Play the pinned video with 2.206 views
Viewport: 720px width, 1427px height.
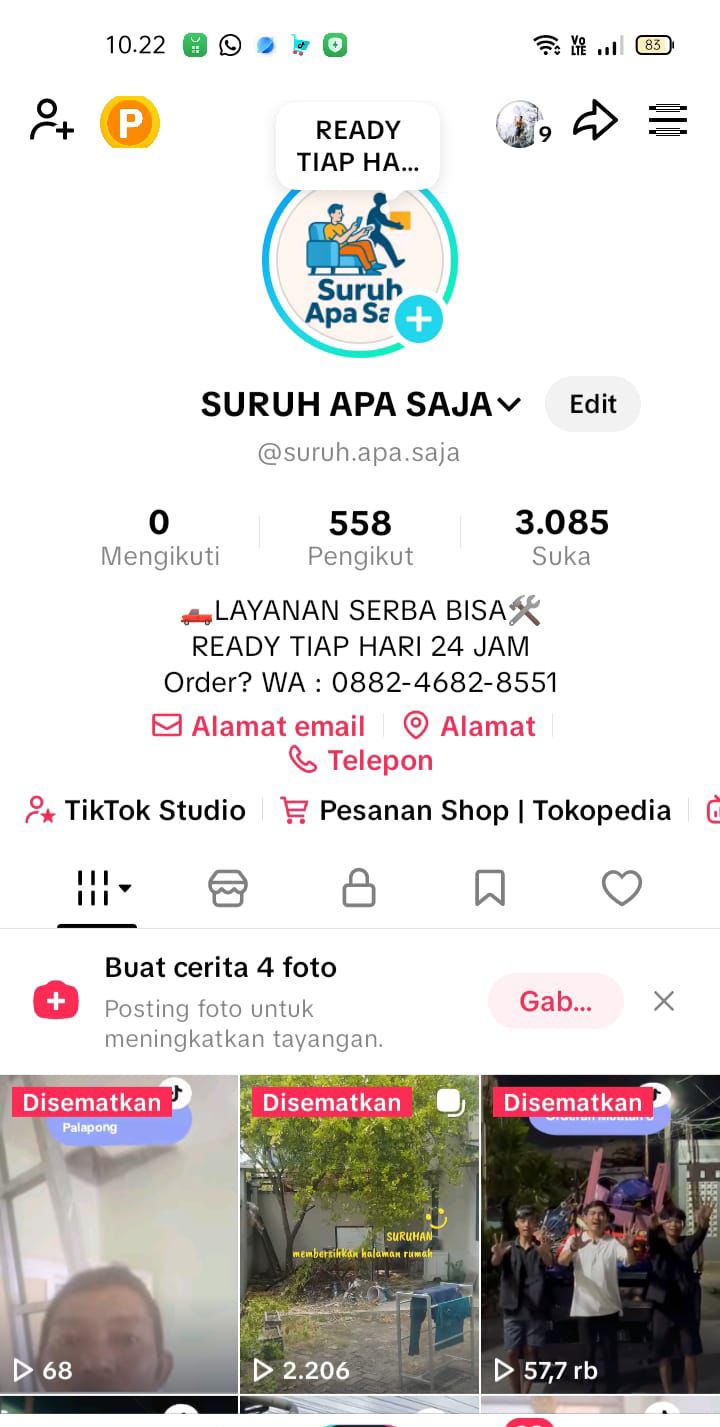[x=360, y=1235]
